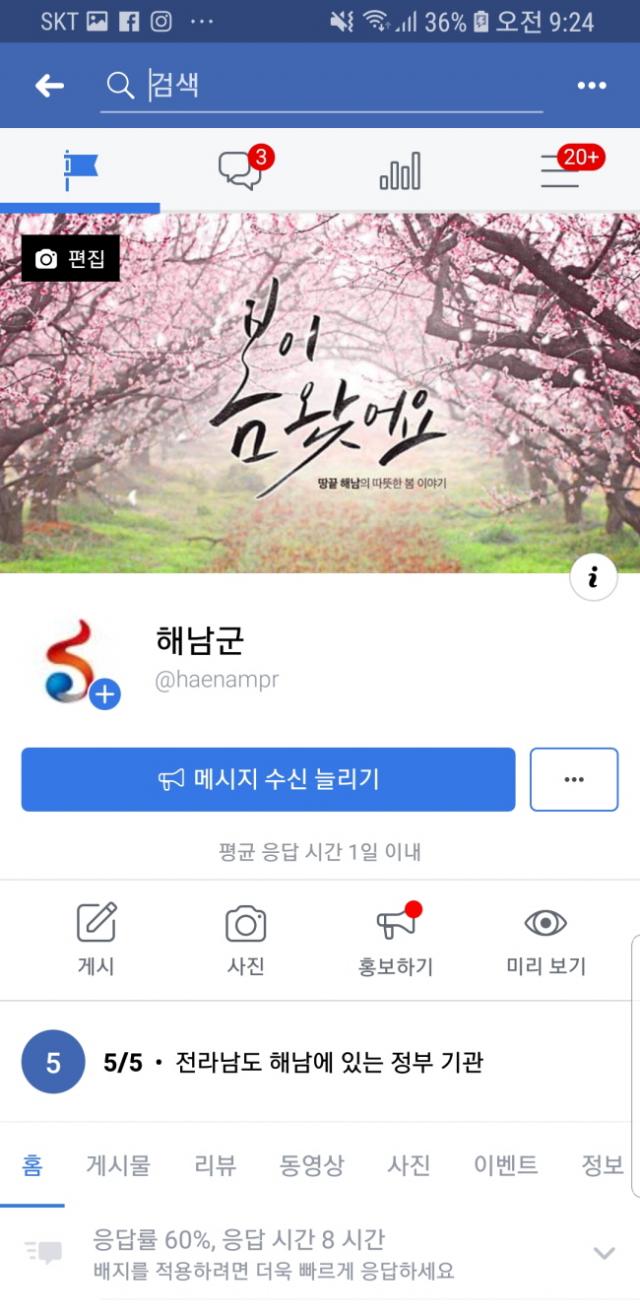Open the page info icon
The image size is (640, 1316).
pyautogui.click(x=593, y=577)
